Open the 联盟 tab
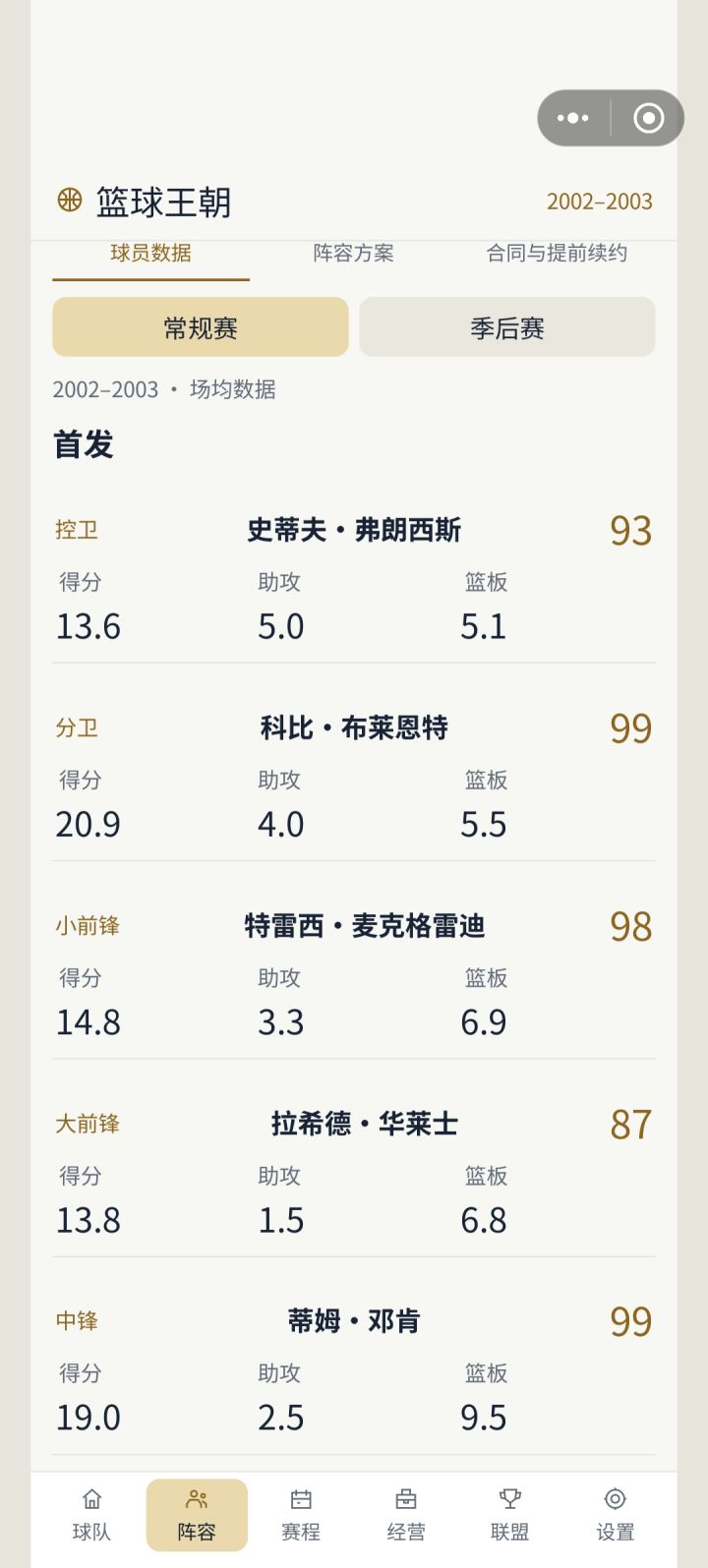Image resolution: width=708 pixels, height=1568 pixels. point(510,1515)
